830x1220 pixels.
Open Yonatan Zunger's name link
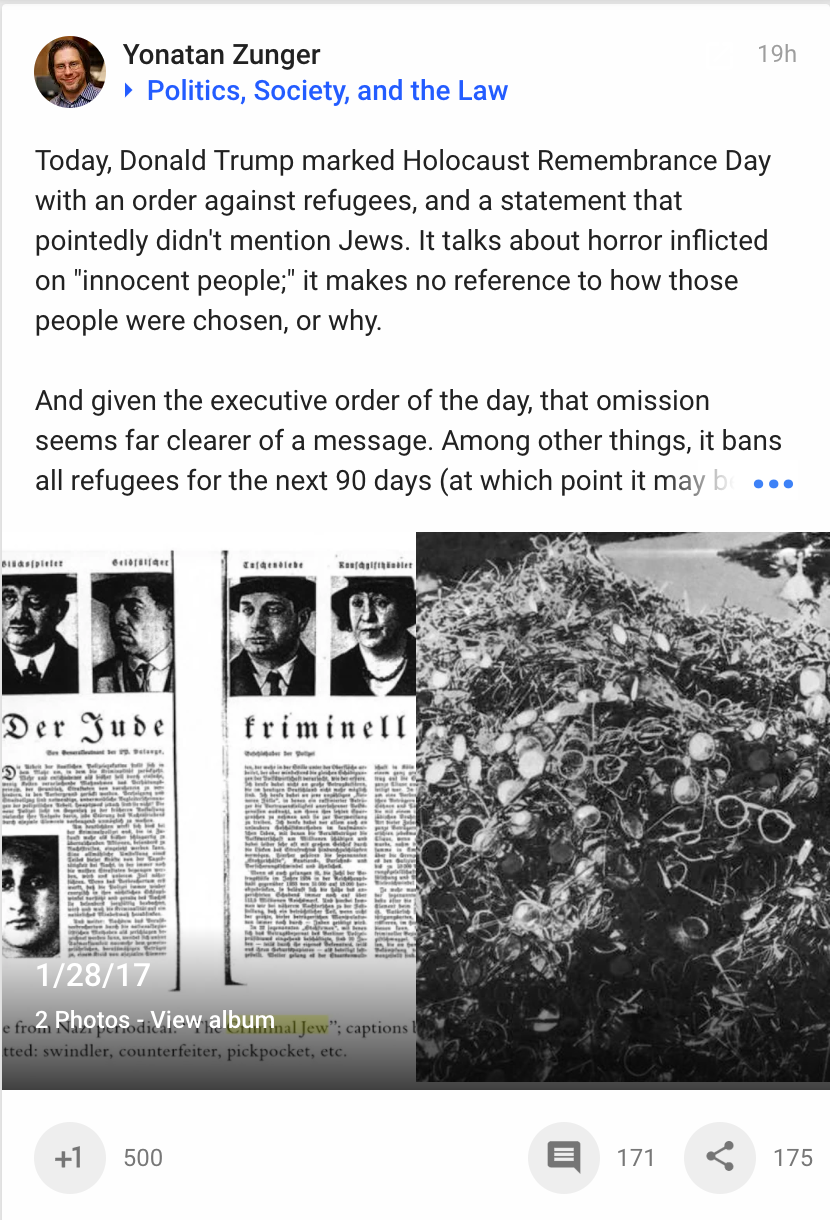tap(221, 55)
